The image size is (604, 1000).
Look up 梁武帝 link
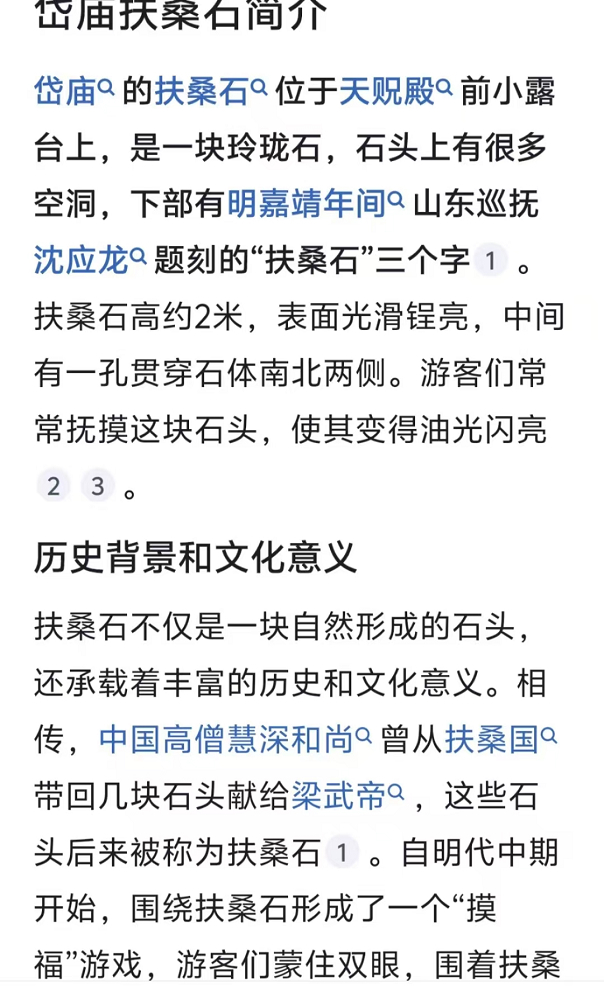348,796
